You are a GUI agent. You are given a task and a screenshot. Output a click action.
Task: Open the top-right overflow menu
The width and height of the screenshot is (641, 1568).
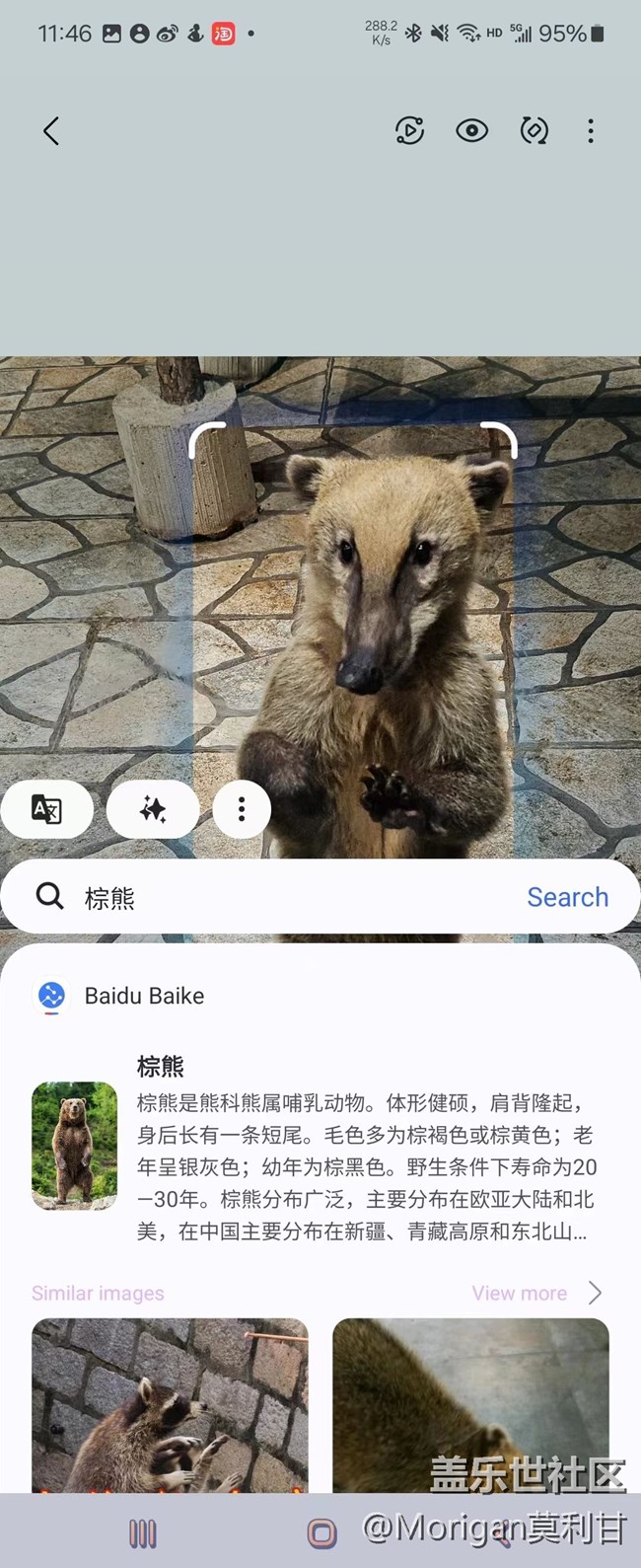click(591, 131)
